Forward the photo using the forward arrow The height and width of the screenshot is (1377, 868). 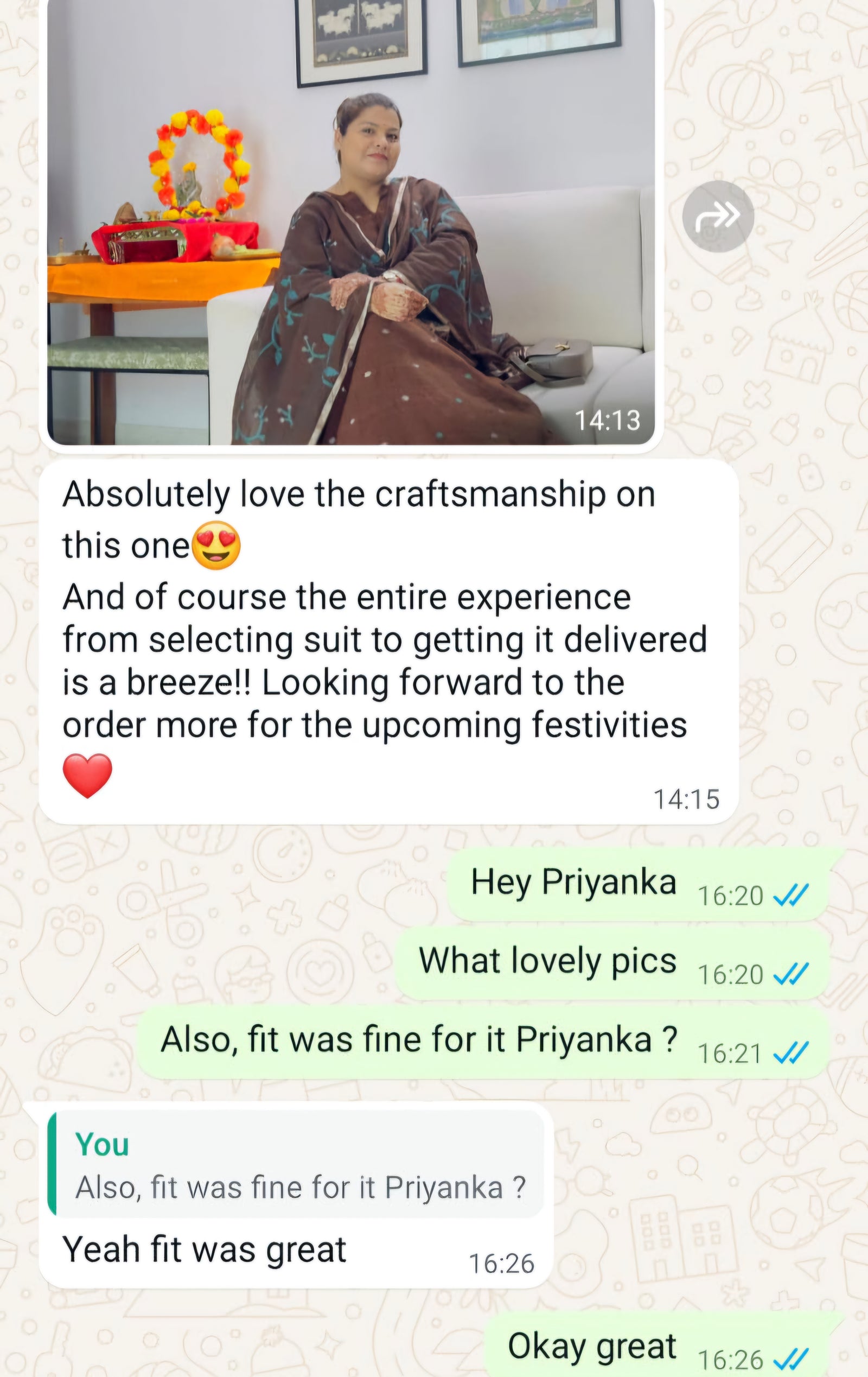tap(718, 216)
